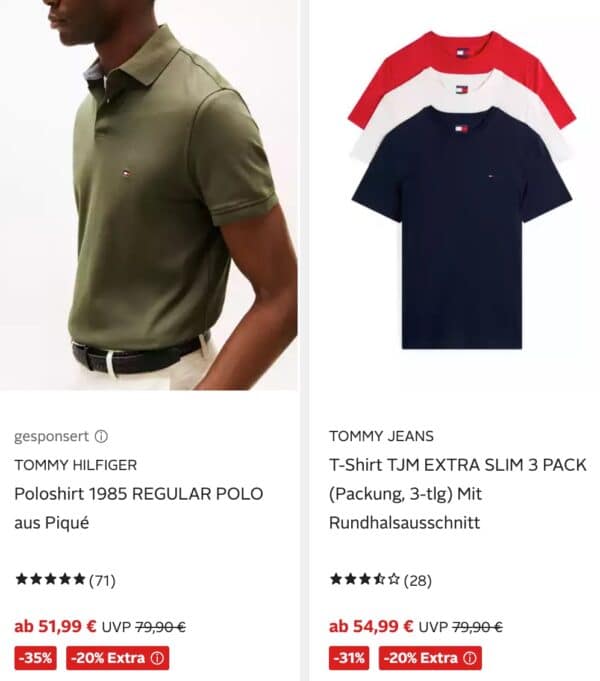Open Poloshirt 1985 REGULAR POLO title
600x681 pixels.
(x=138, y=494)
